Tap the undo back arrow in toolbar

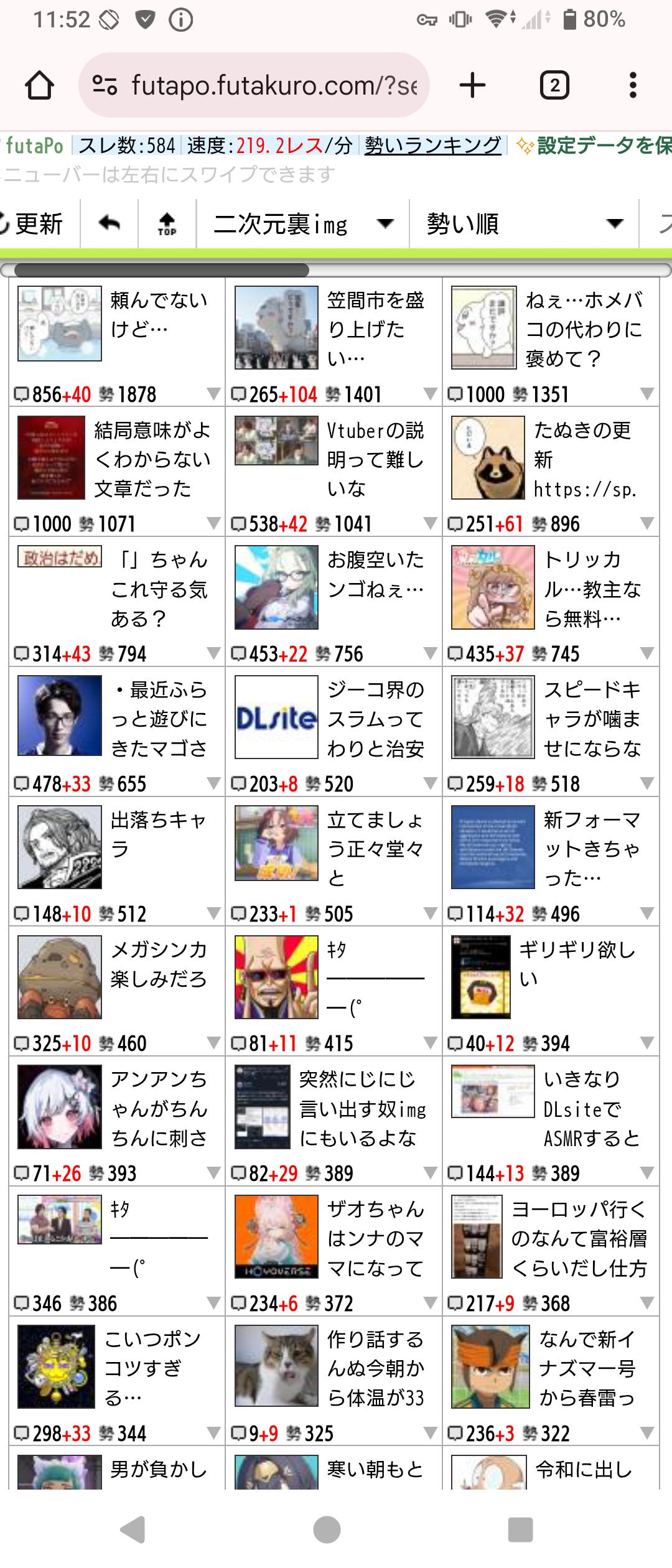pyautogui.click(x=109, y=223)
